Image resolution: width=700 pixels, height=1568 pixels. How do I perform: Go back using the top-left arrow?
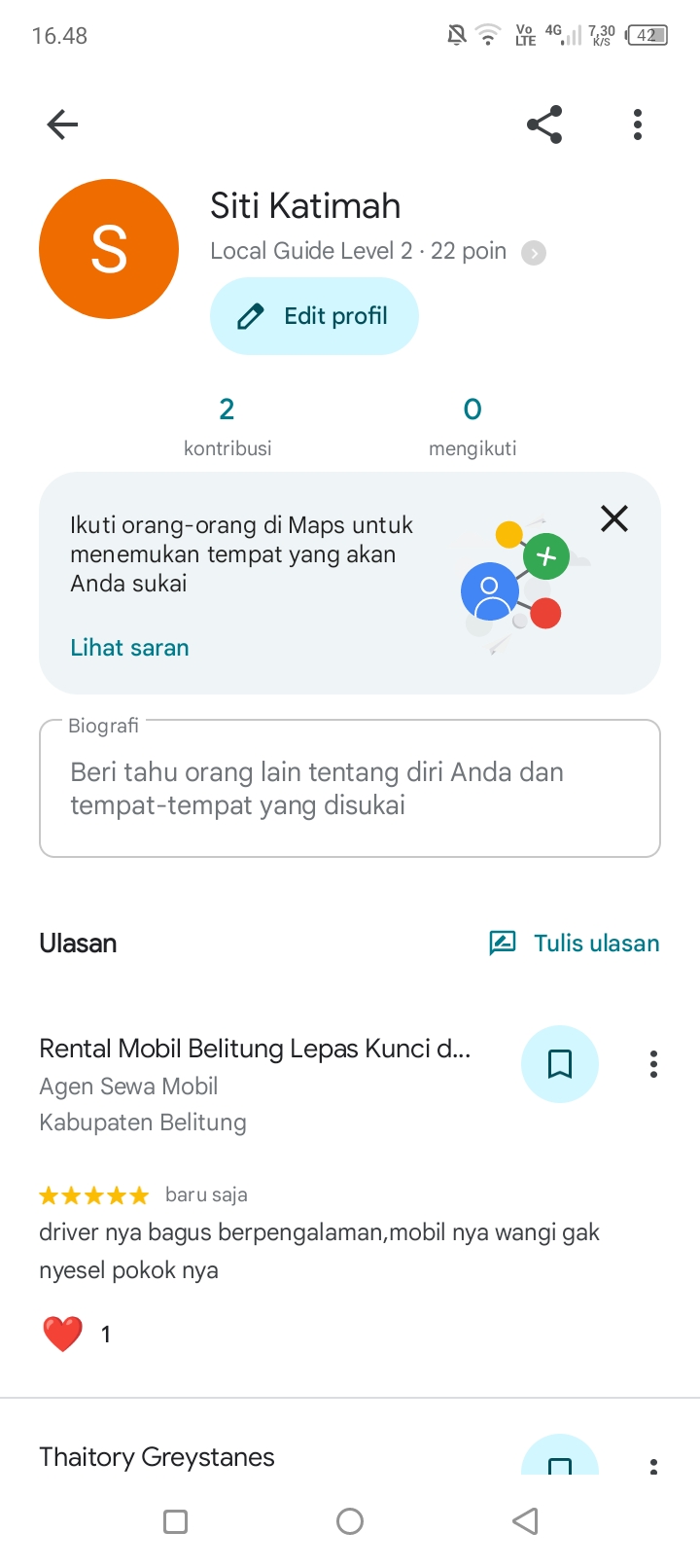(x=62, y=125)
